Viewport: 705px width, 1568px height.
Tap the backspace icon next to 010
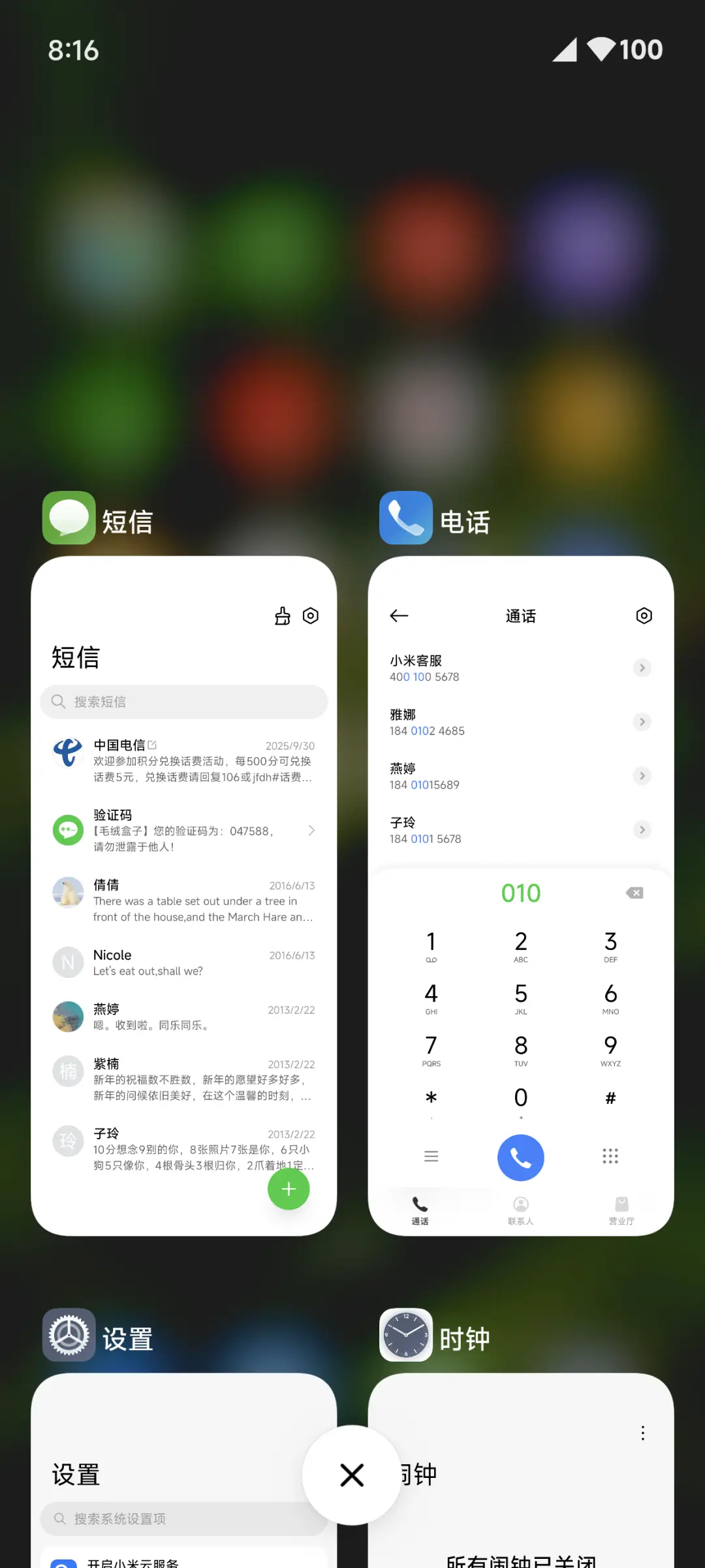[634, 892]
